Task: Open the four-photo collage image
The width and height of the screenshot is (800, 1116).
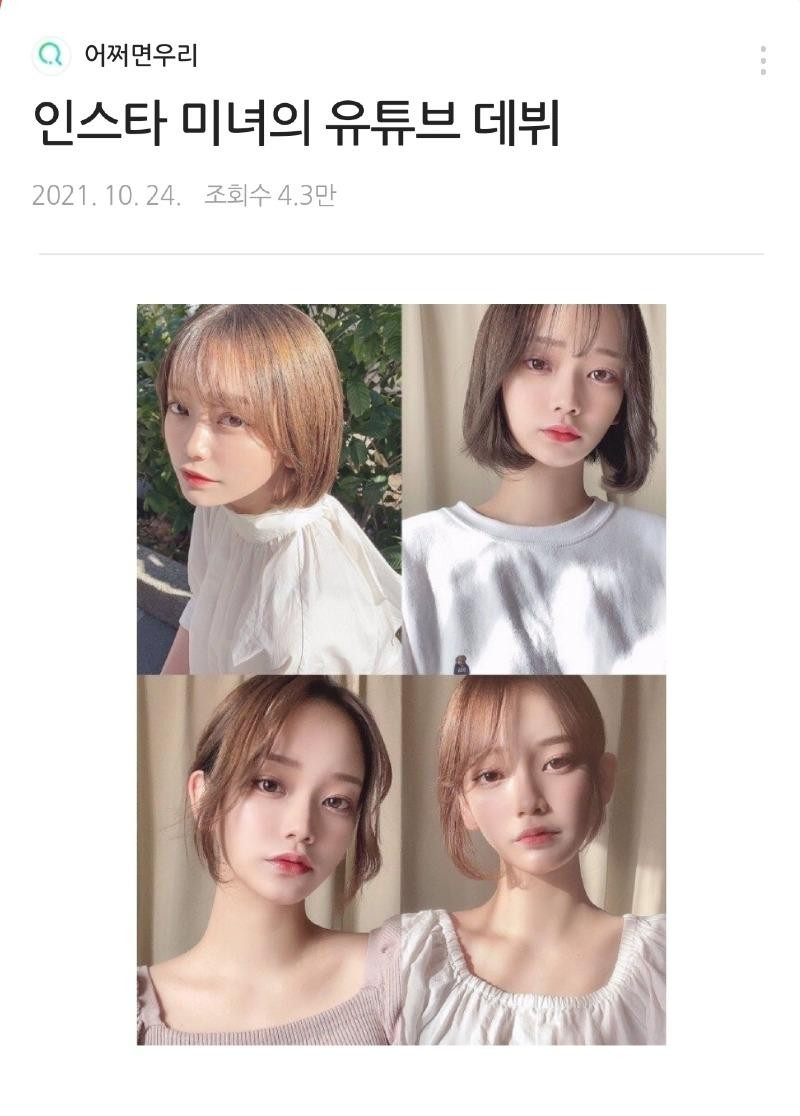Action: pyautogui.click(x=401, y=674)
